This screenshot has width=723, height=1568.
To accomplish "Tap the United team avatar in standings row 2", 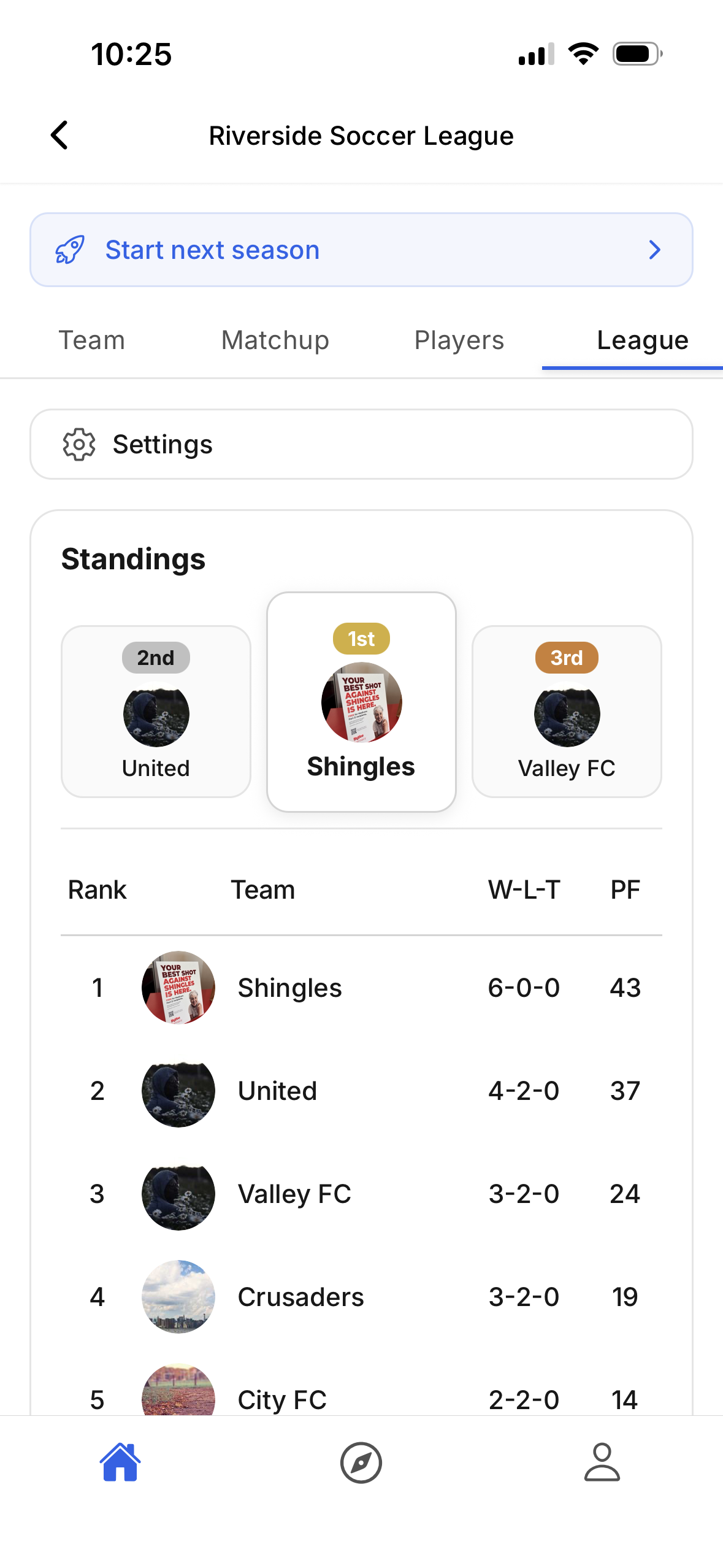I will pos(178,1091).
